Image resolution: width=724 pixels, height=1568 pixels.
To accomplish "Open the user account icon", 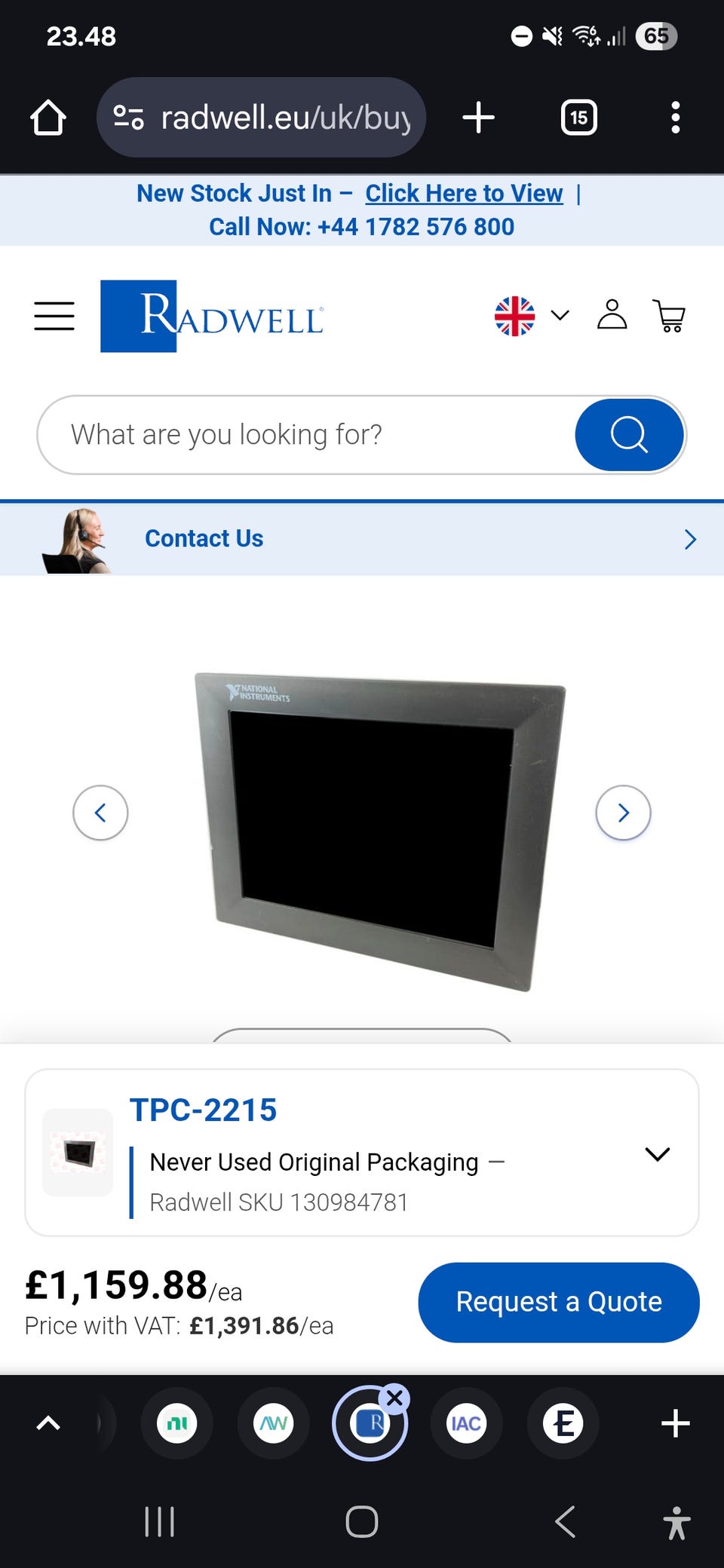I will 612,315.
